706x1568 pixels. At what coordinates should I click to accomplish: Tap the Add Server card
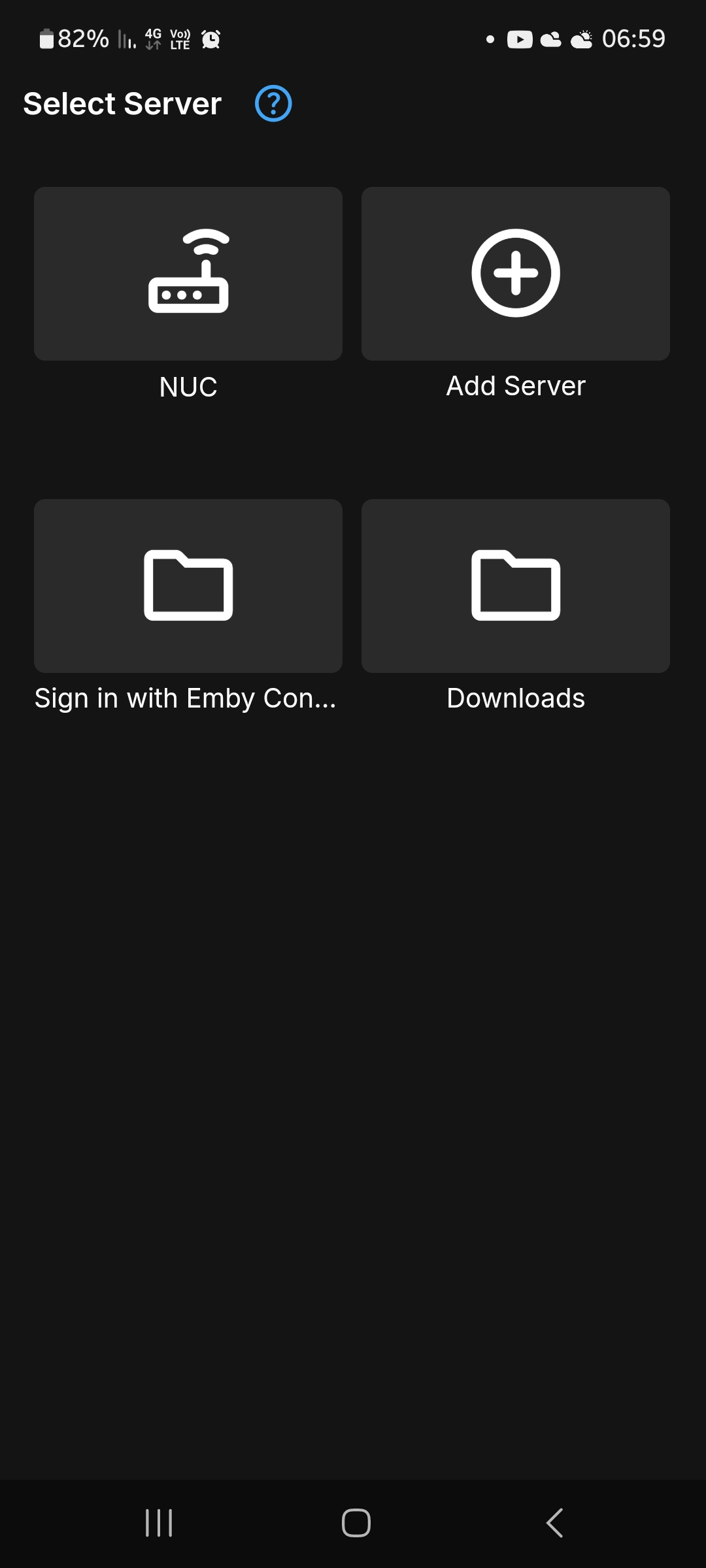coord(515,274)
